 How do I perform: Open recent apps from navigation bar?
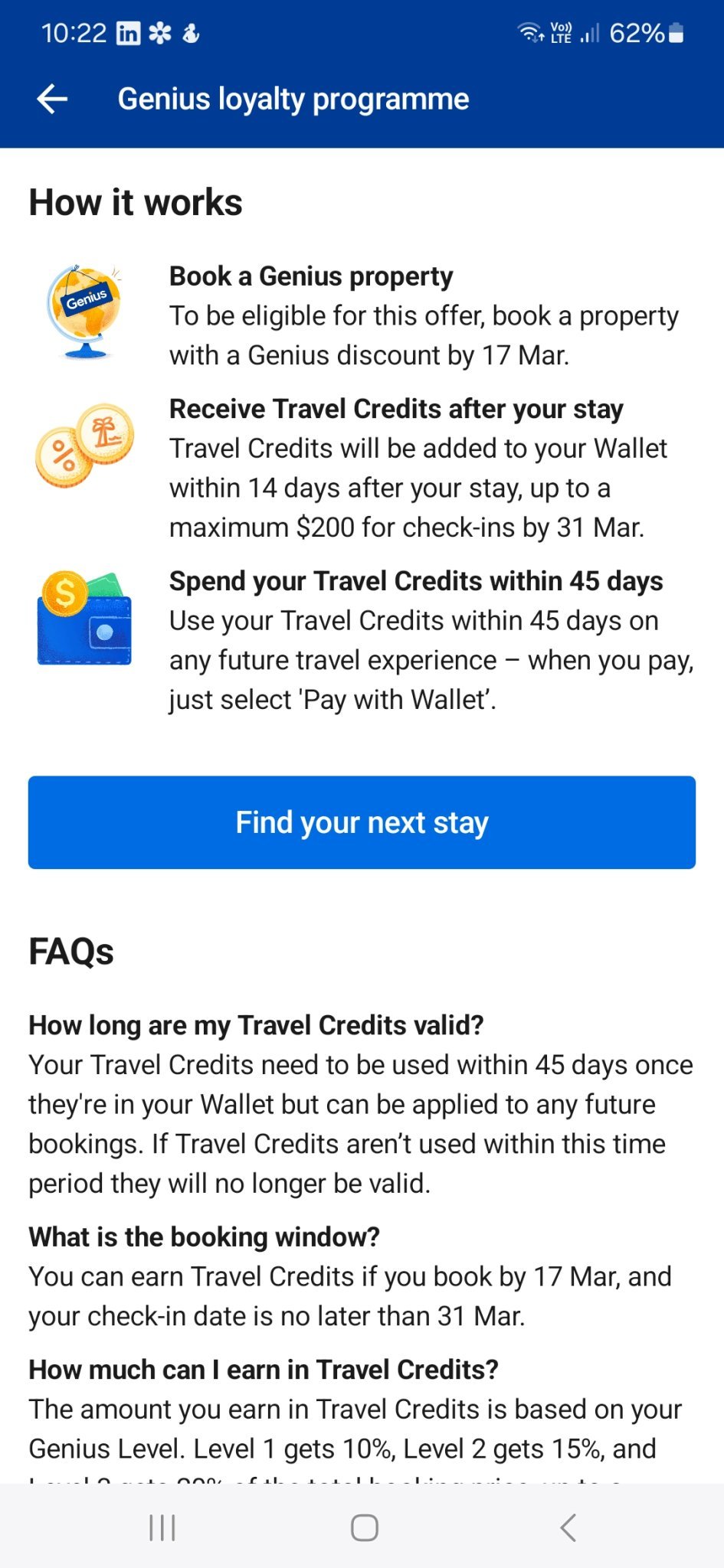162,1527
